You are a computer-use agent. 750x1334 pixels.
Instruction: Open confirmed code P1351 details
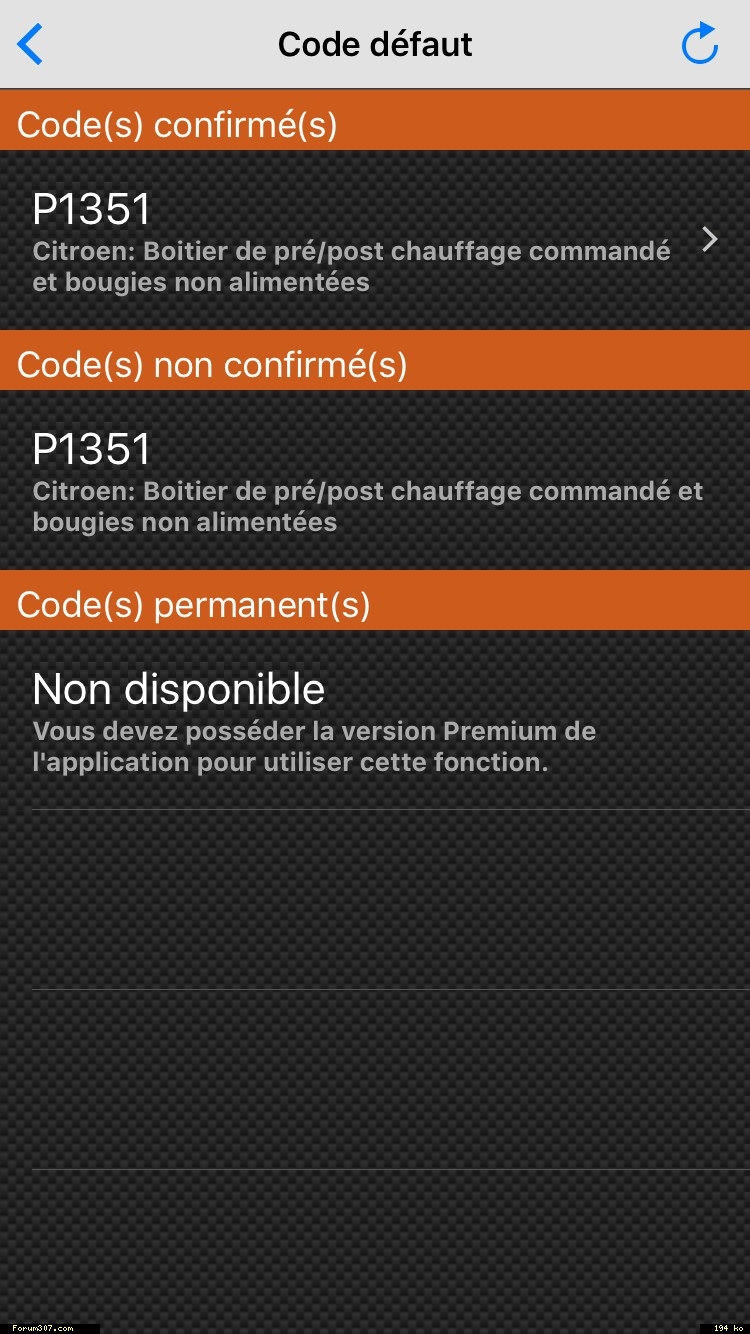pos(375,240)
